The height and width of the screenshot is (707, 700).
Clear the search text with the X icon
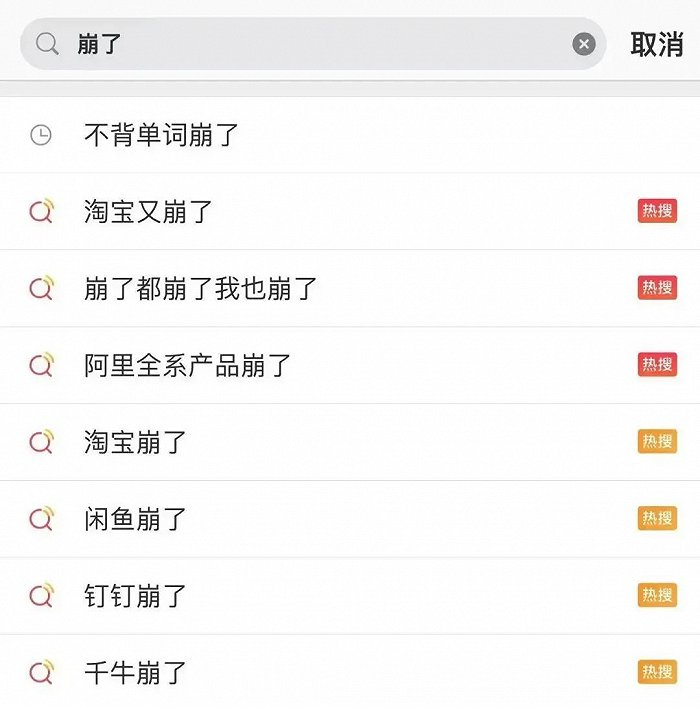[x=584, y=44]
